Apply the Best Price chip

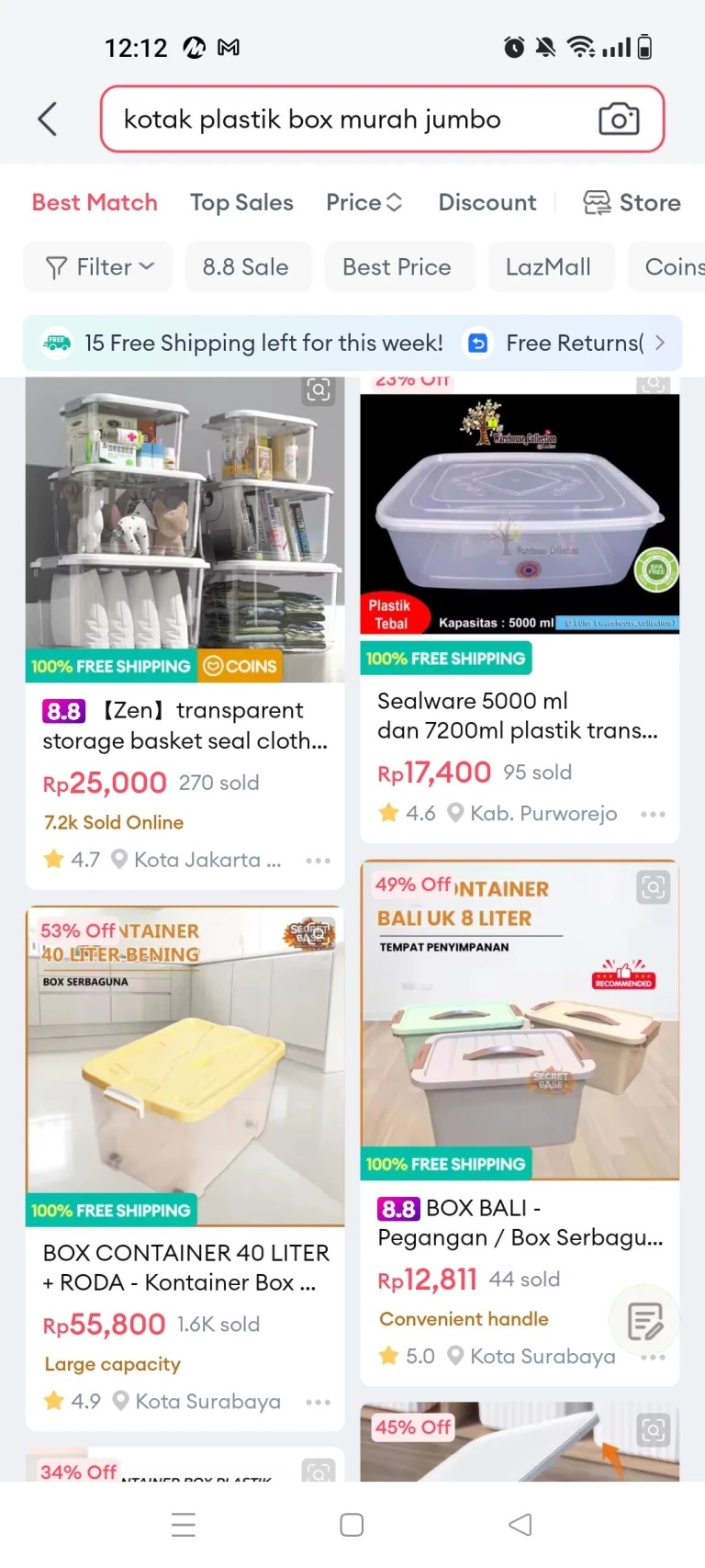397,267
